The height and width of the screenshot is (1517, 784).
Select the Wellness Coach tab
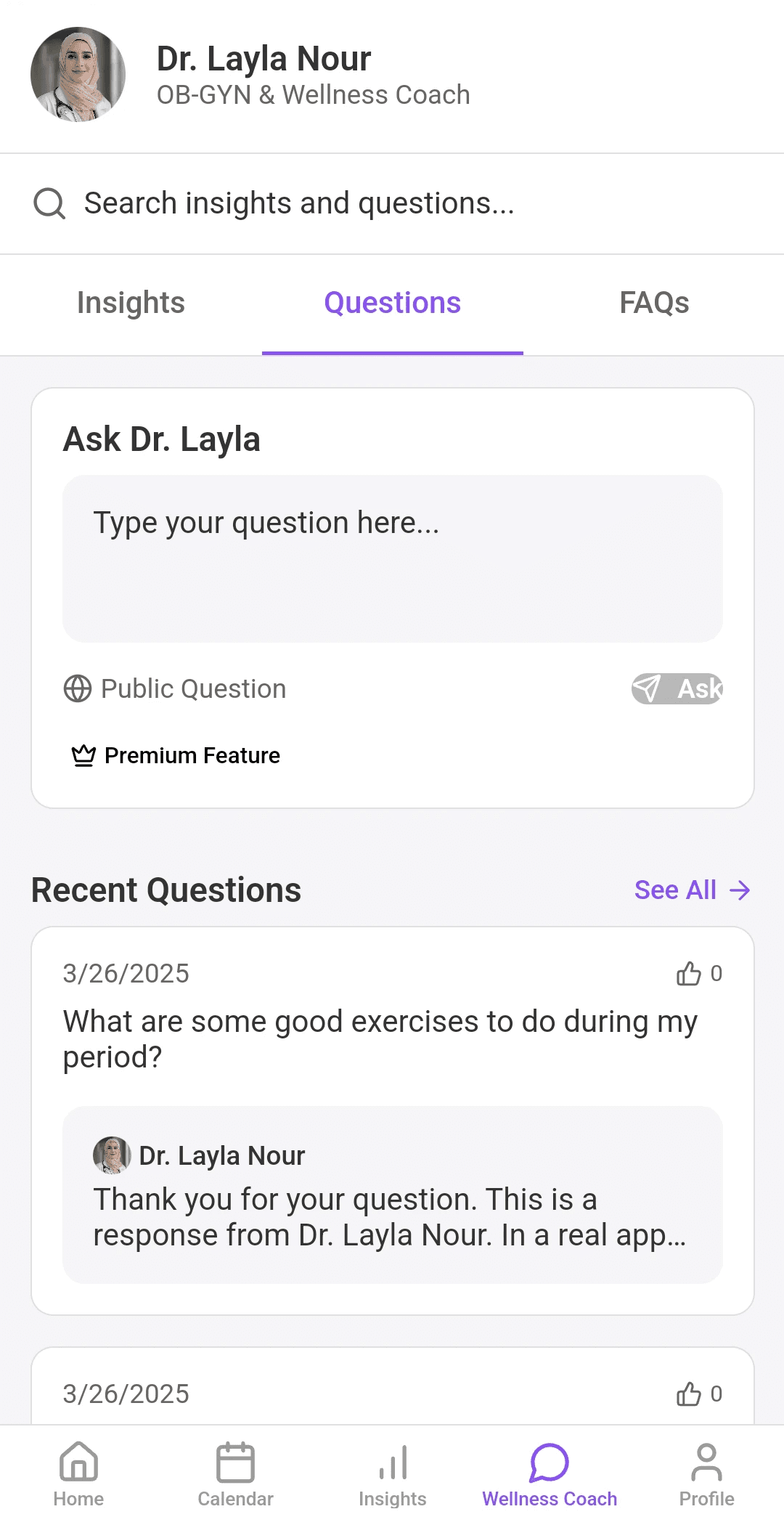[x=550, y=1474]
